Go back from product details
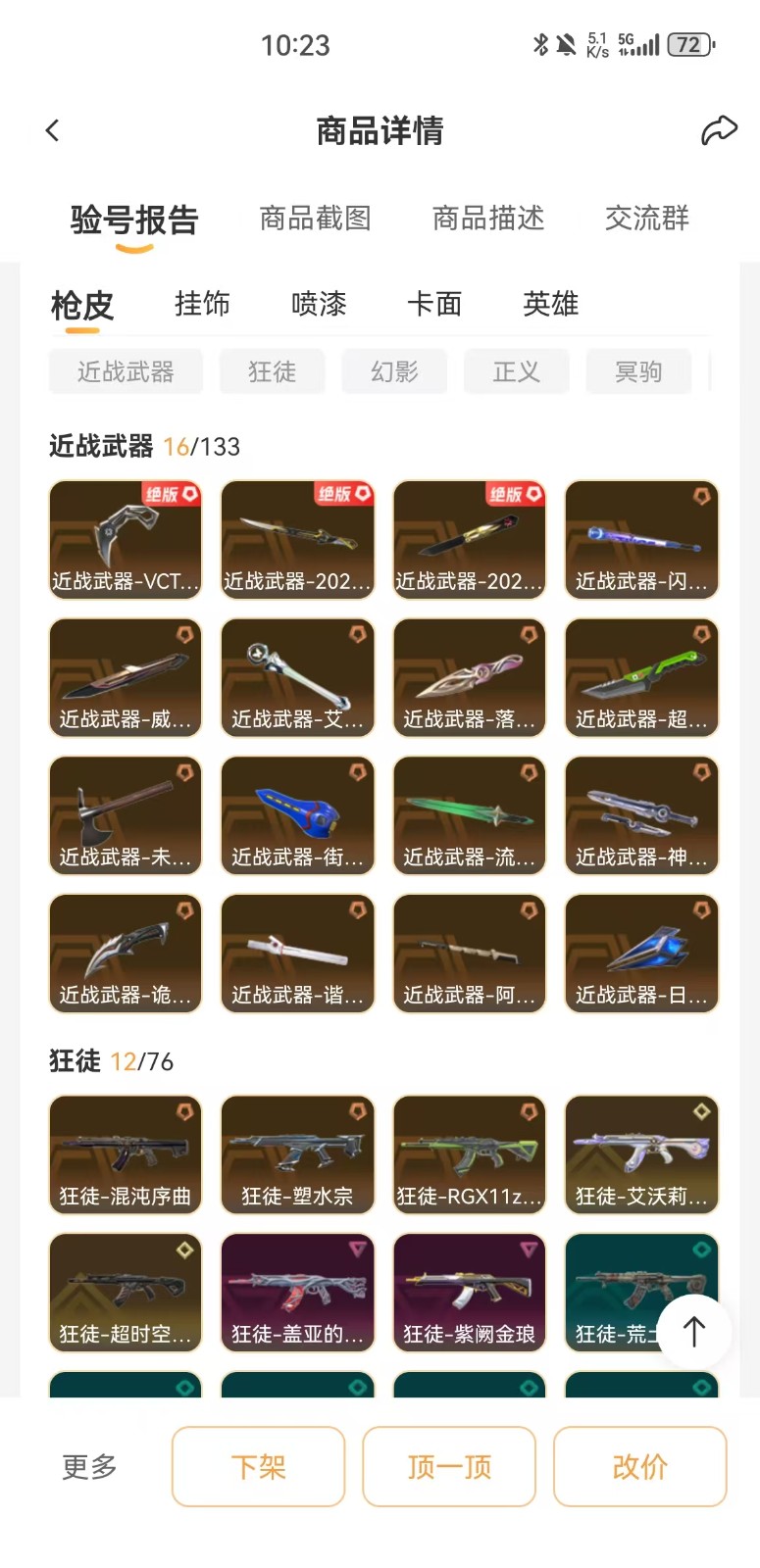Image resolution: width=760 pixels, height=1568 pixels. click(53, 130)
